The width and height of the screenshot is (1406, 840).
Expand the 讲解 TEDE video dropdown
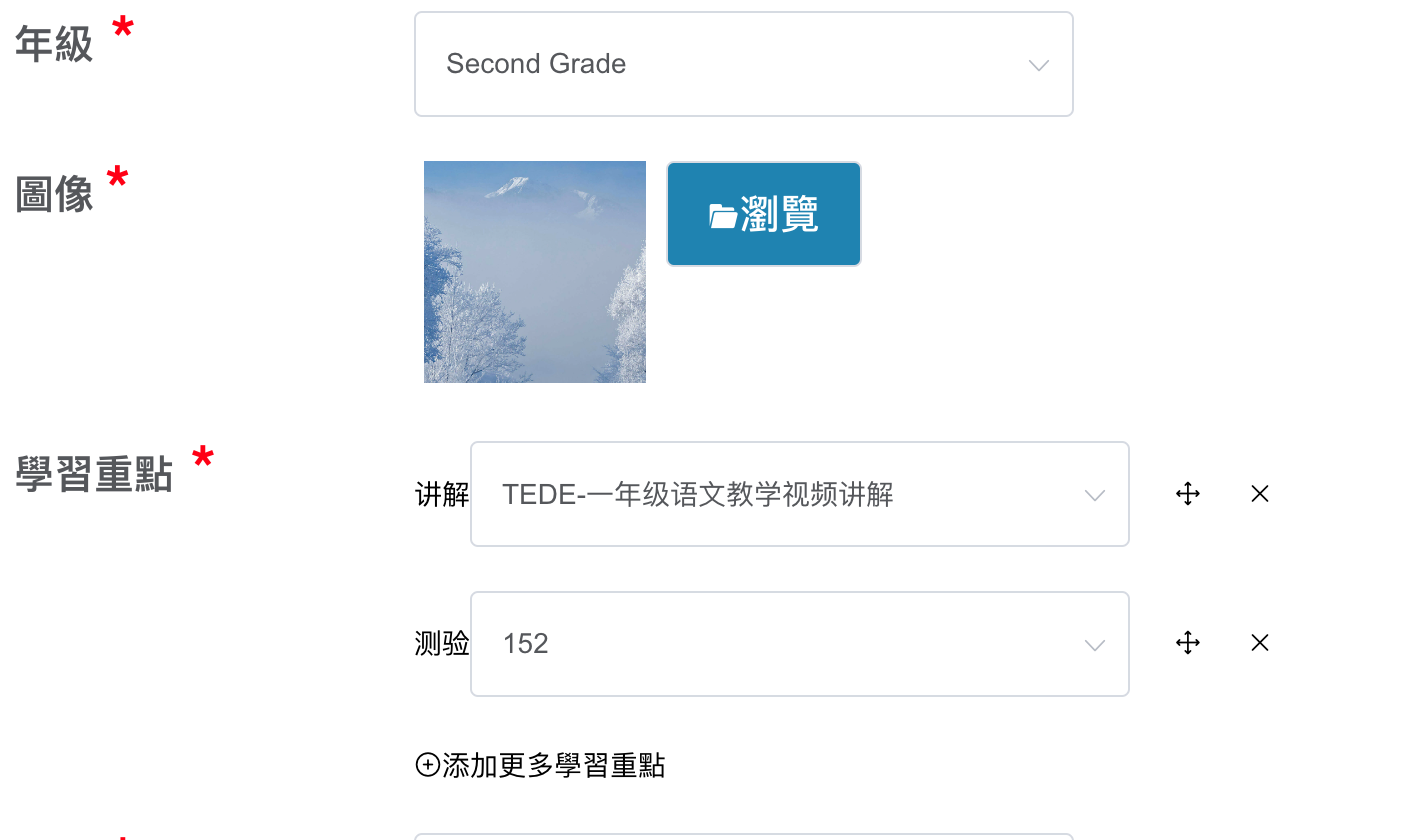(799, 494)
